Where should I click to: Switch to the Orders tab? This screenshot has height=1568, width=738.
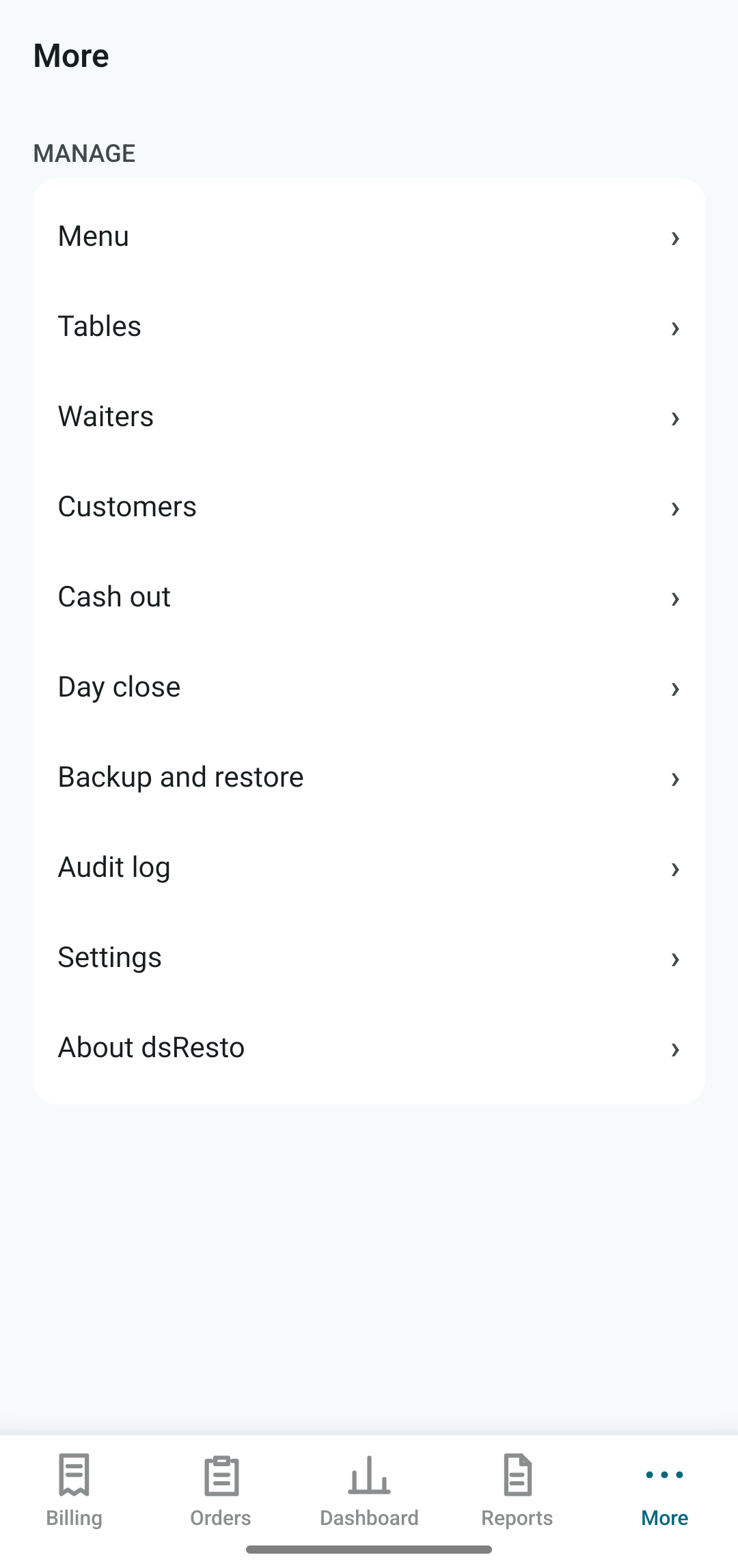(221, 1490)
